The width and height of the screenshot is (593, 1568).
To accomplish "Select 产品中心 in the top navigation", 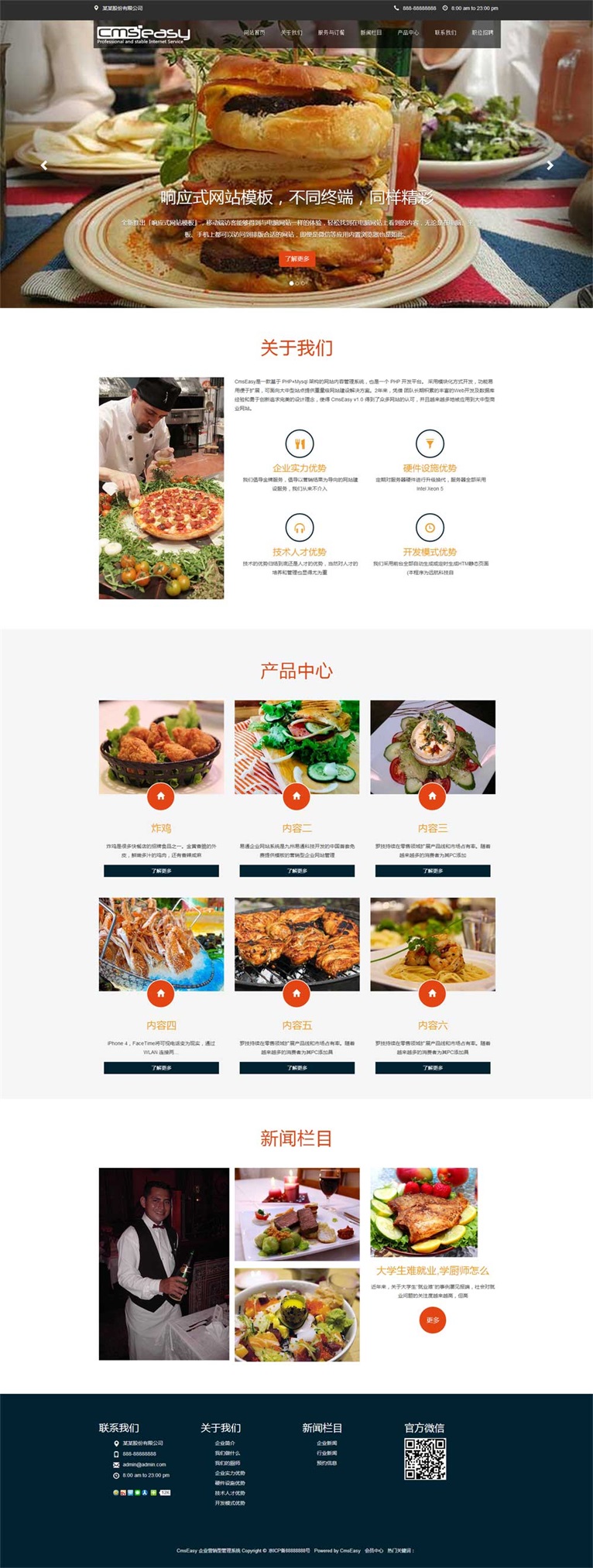I will (408, 33).
